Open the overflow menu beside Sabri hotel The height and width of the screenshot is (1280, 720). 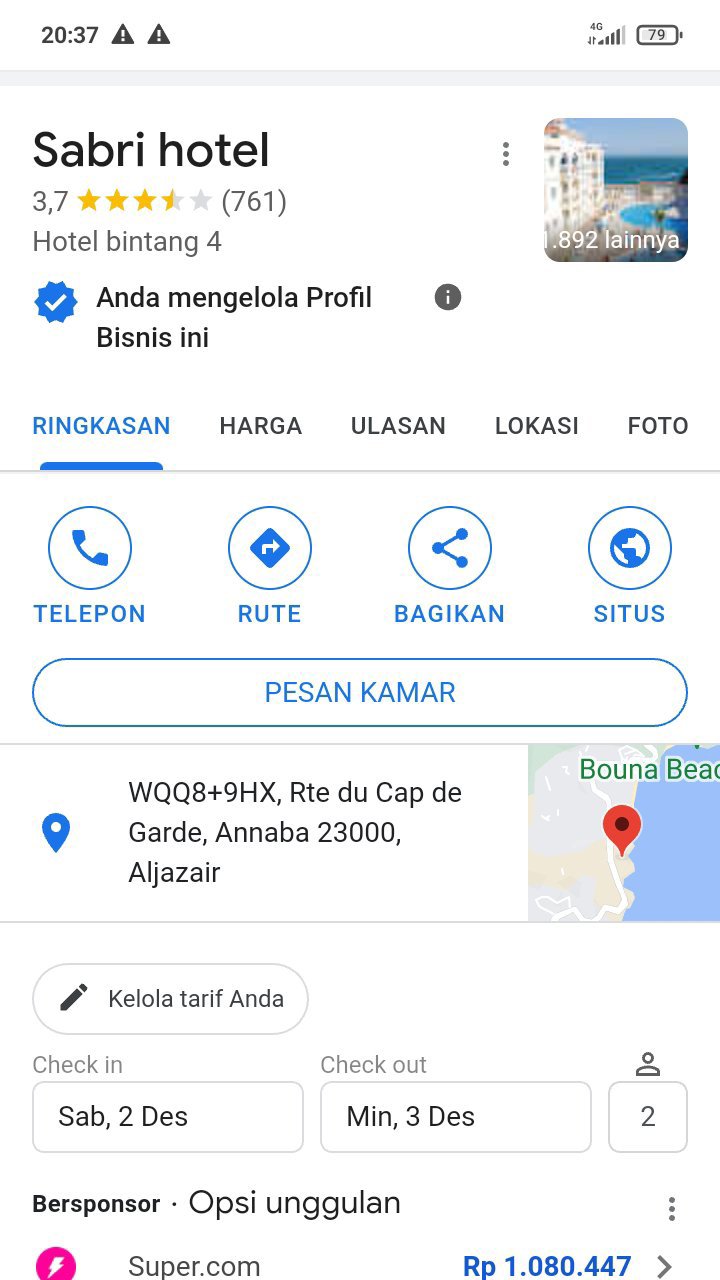506,154
